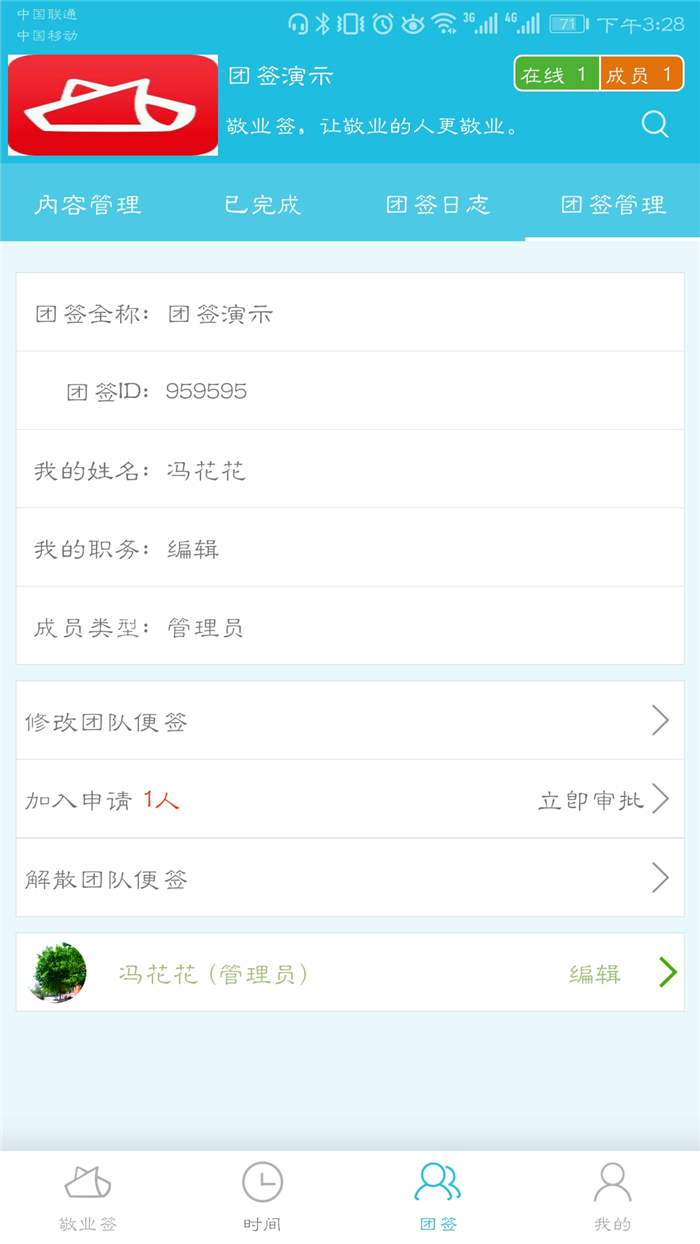Go to the 敬业签 bottom tab
This screenshot has height=1244, width=700.
pos(88,1196)
